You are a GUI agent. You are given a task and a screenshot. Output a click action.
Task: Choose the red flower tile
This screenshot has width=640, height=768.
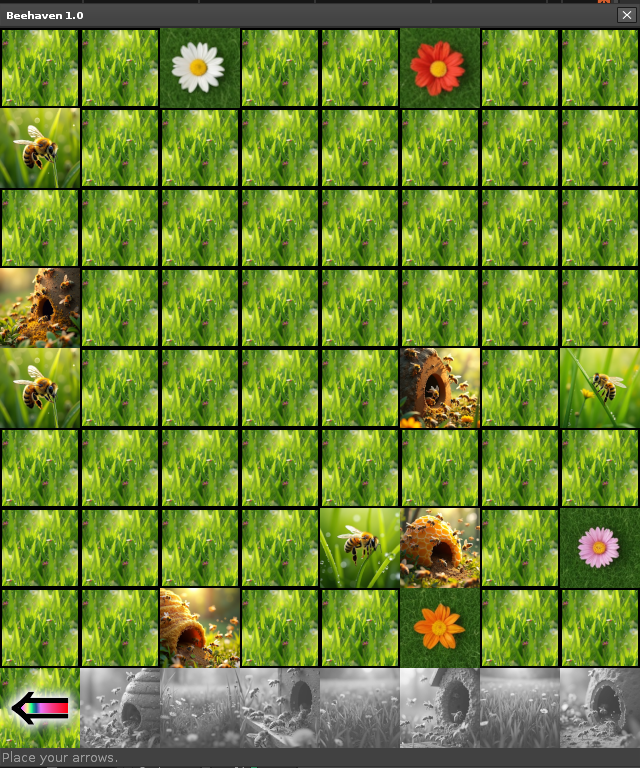(439, 67)
